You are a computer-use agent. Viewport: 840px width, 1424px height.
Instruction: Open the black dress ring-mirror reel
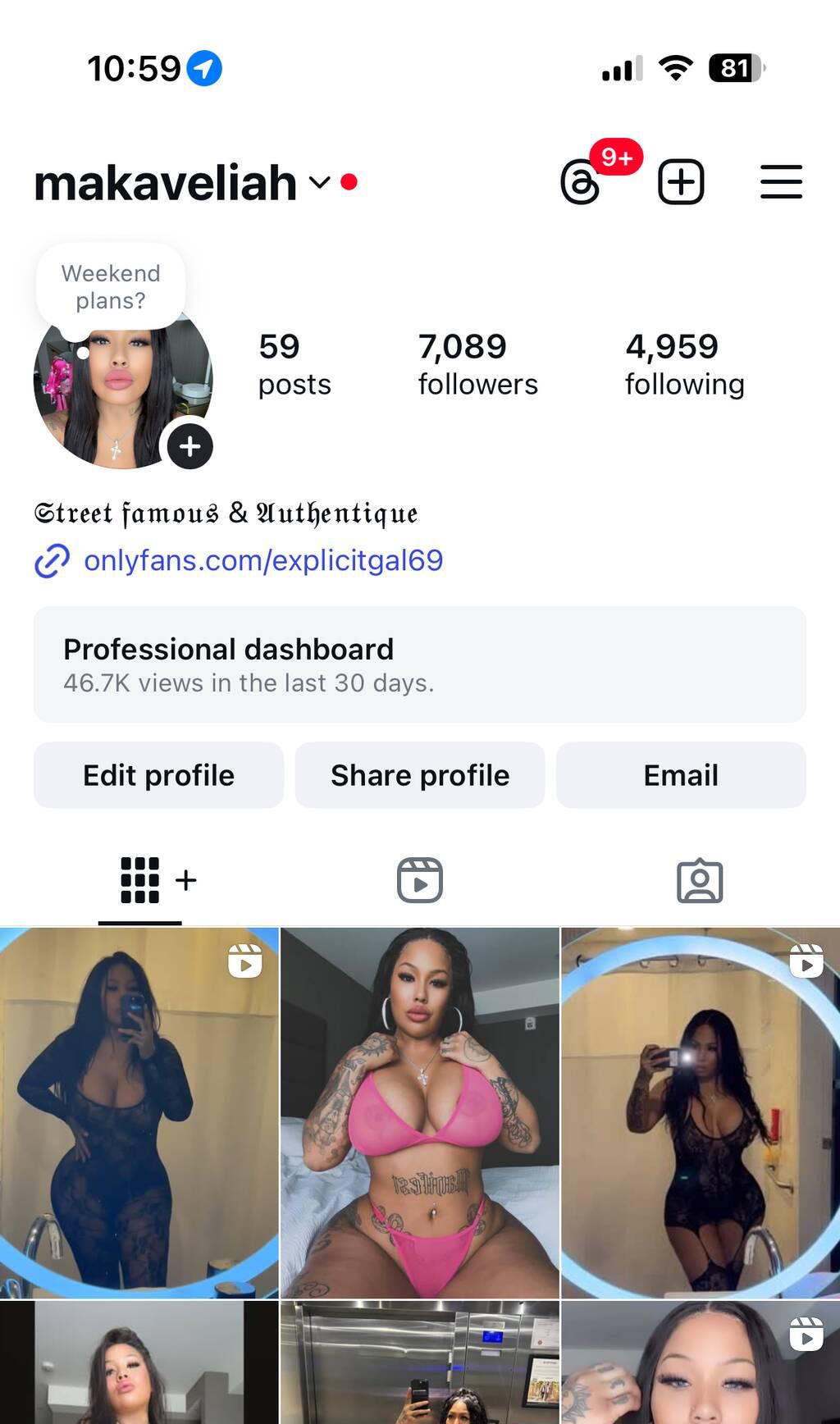[701, 1113]
